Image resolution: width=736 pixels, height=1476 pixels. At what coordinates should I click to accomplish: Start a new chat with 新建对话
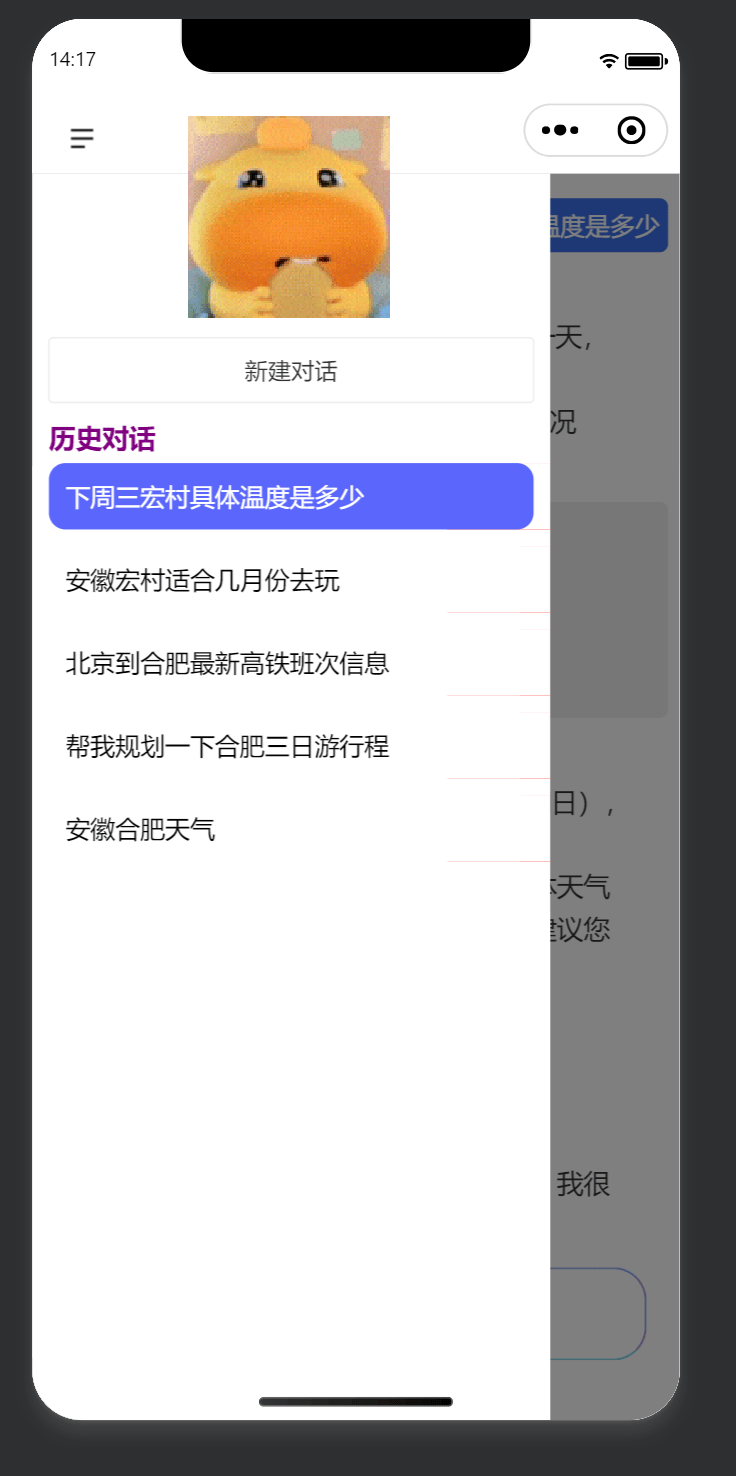[x=291, y=371]
